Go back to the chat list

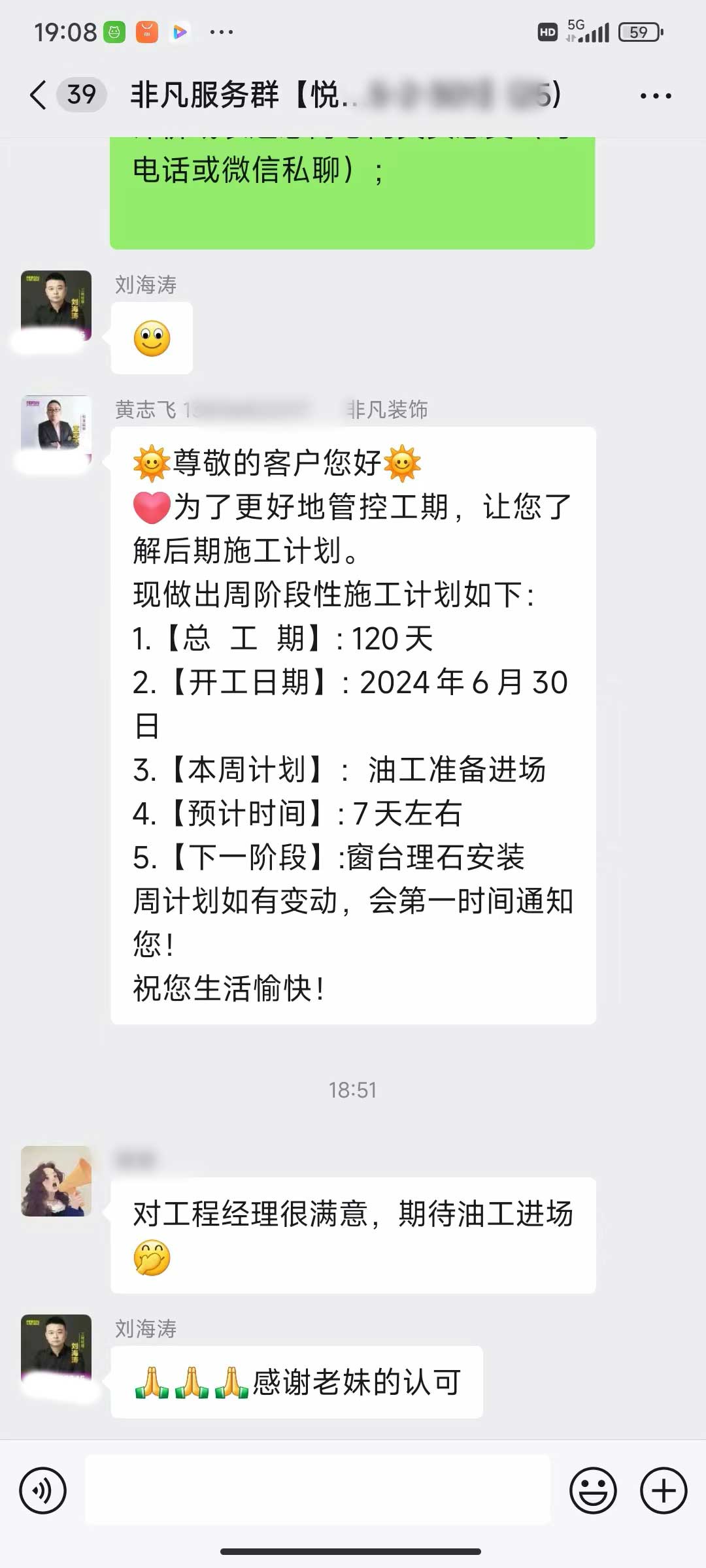point(39,95)
